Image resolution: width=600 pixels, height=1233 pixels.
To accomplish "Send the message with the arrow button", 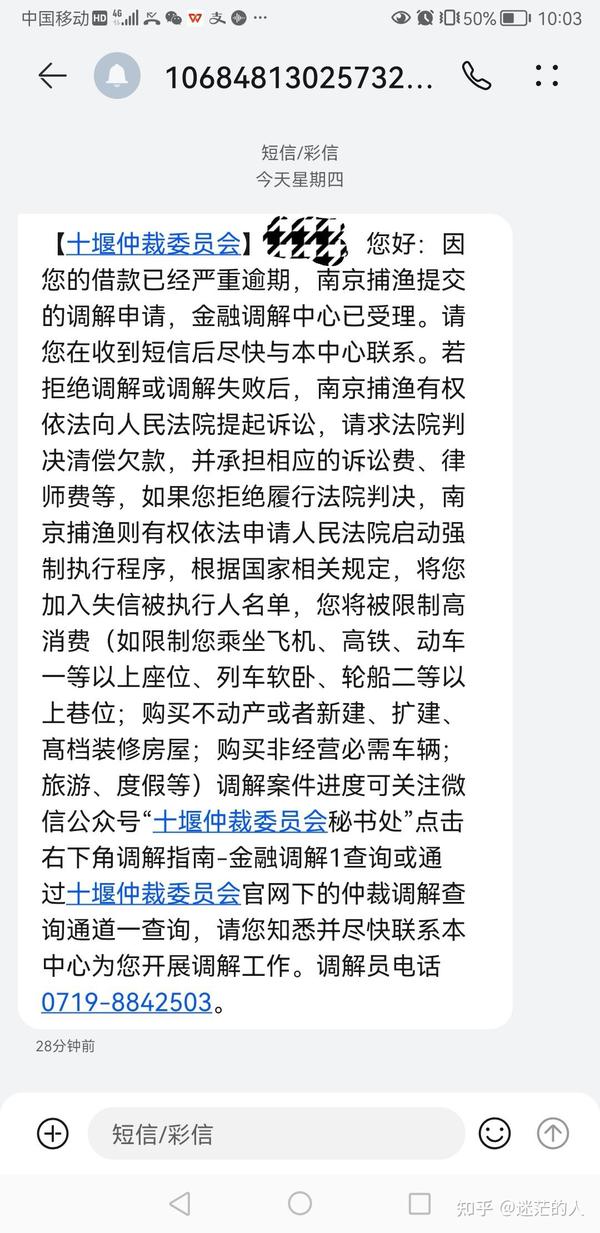I will point(553,1133).
